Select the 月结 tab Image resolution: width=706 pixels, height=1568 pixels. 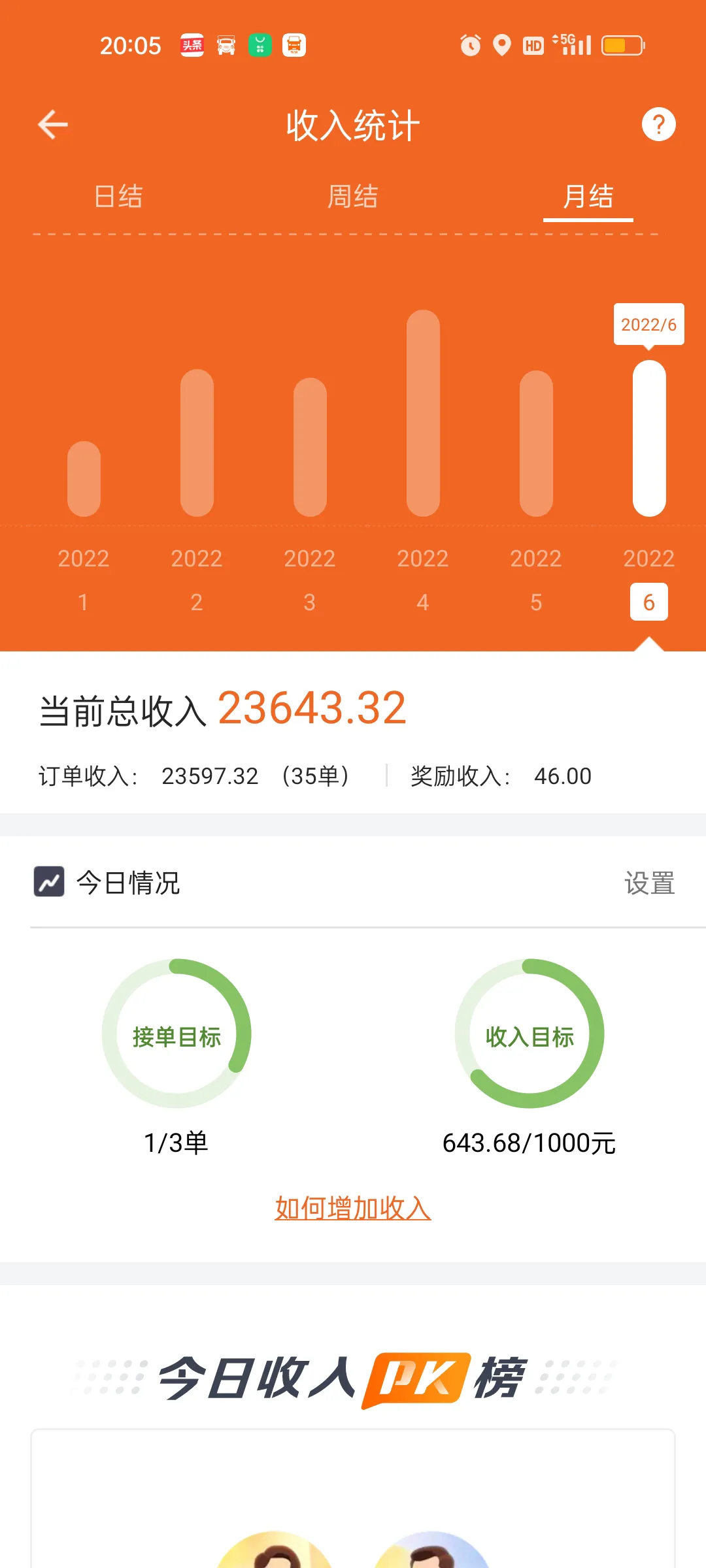pyautogui.click(x=588, y=196)
